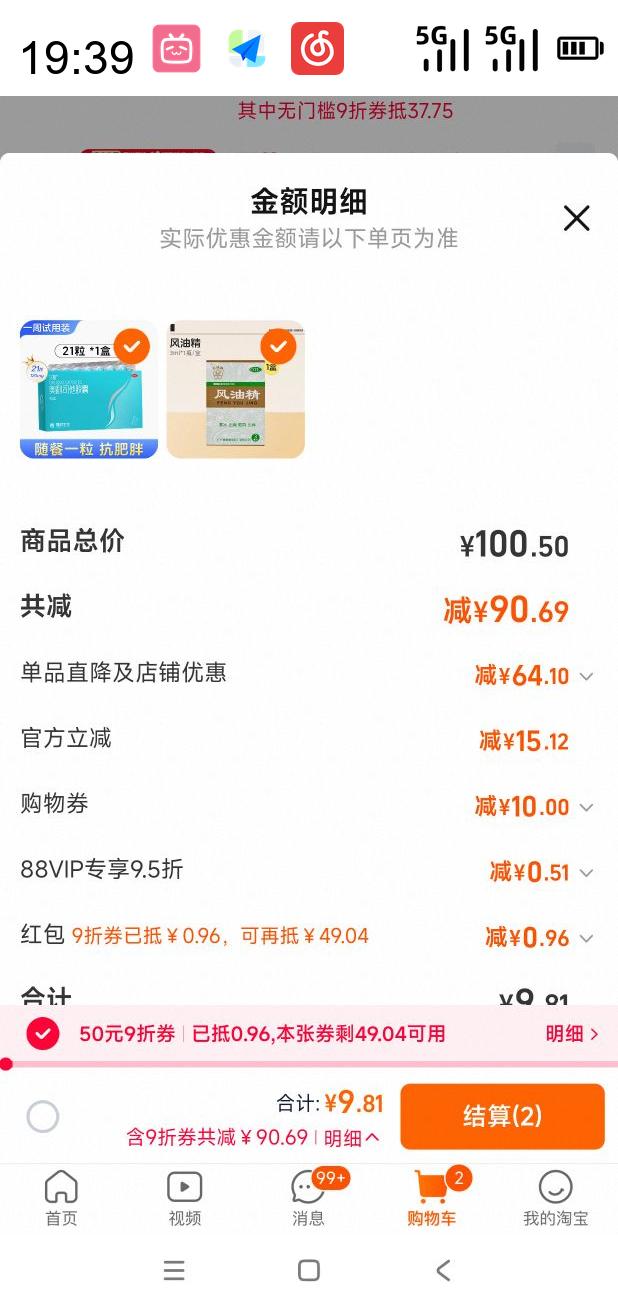Close the 金额明细 panel
The height and width of the screenshot is (1306, 618).
tap(577, 218)
